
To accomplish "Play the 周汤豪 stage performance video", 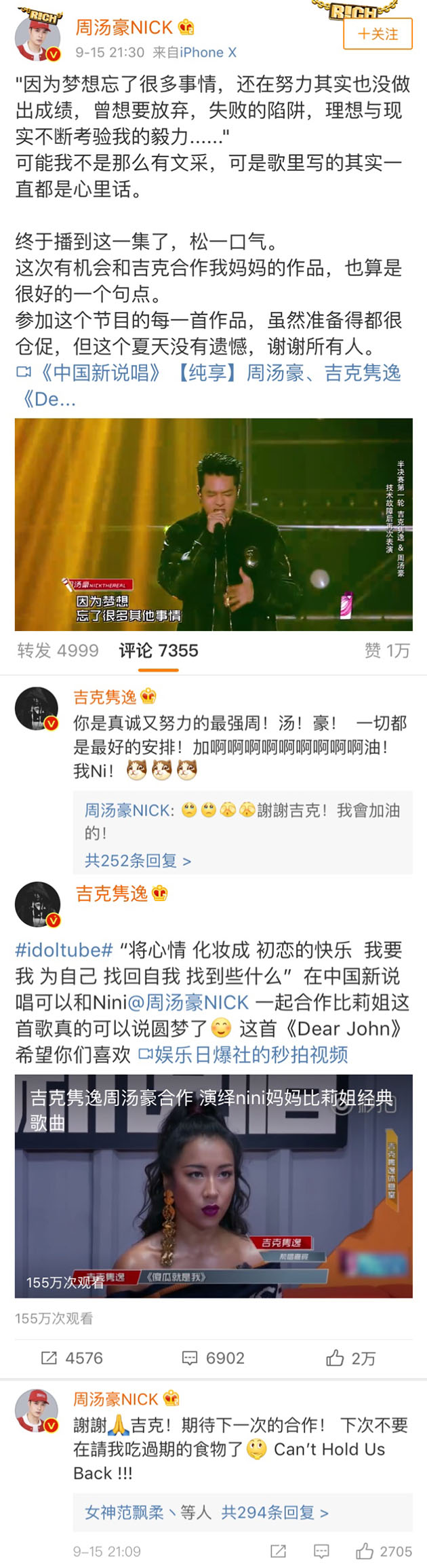I will coord(213,524).
